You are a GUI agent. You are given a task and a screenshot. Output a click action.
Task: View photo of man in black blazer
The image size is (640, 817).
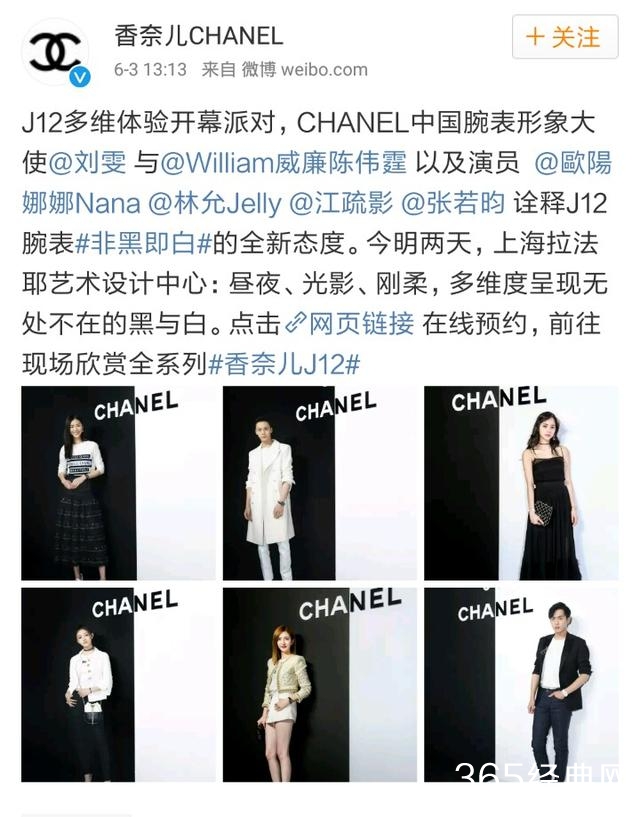coord(520,684)
